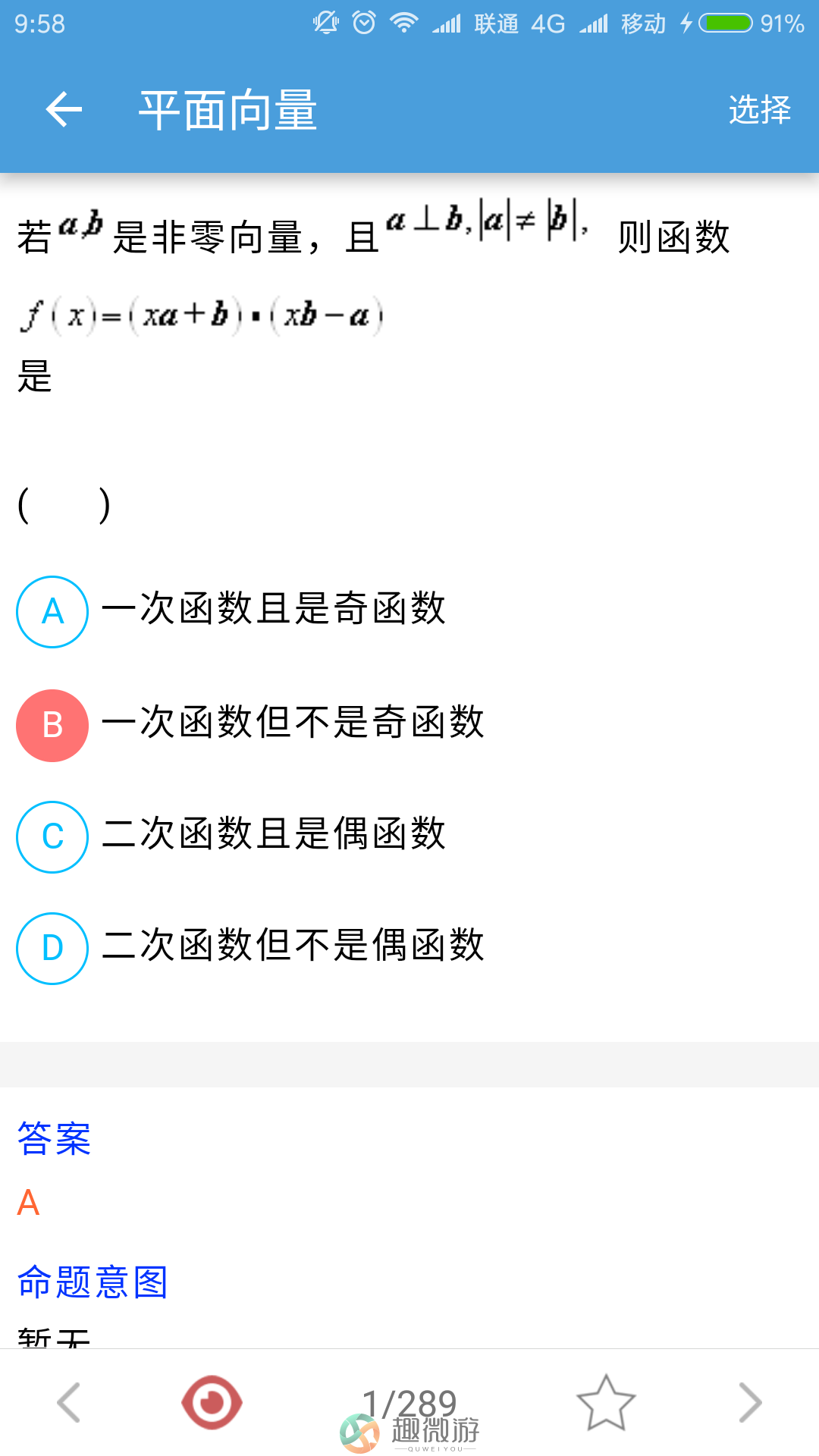Open the 选择 option in the header
The width and height of the screenshot is (819, 1456).
[x=759, y=110]
